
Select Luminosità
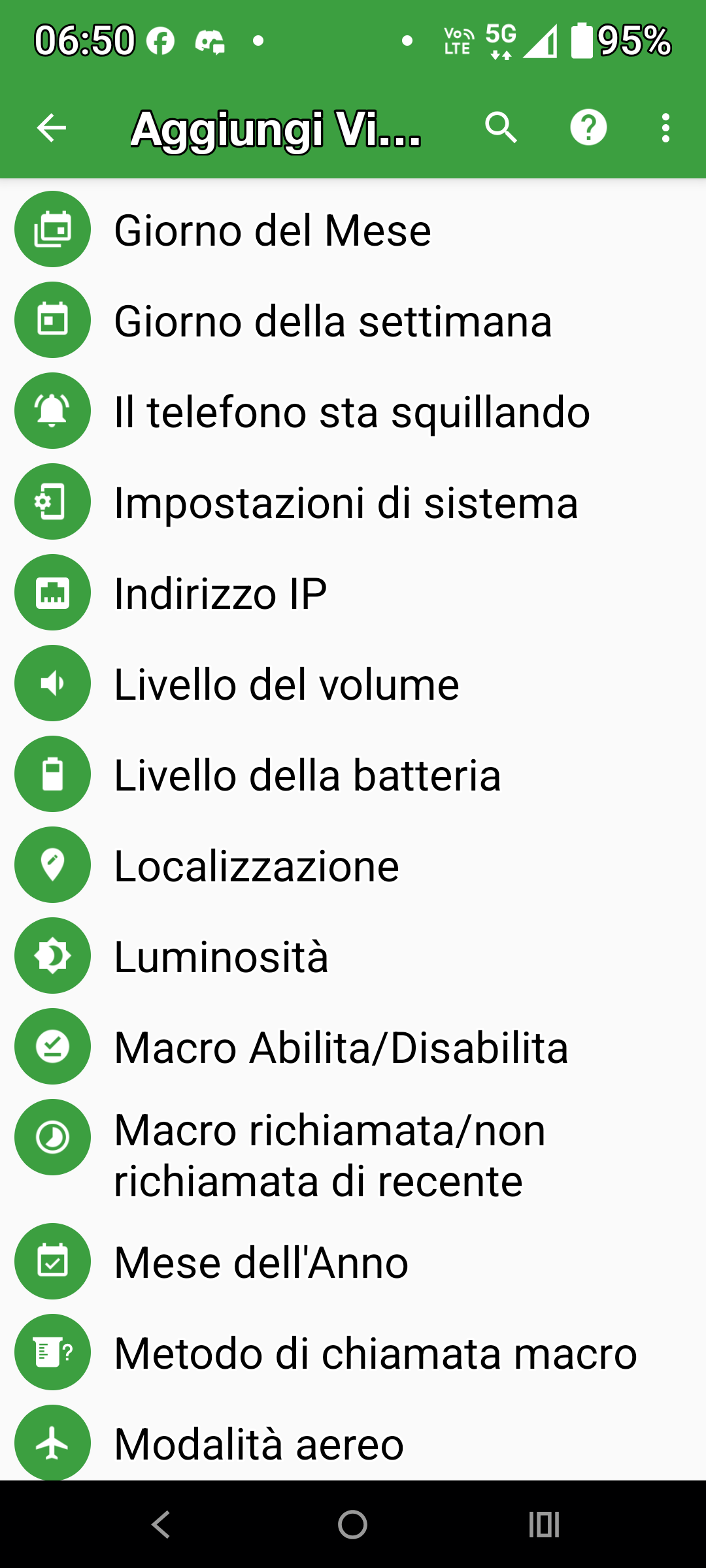(x=221, y=956)
